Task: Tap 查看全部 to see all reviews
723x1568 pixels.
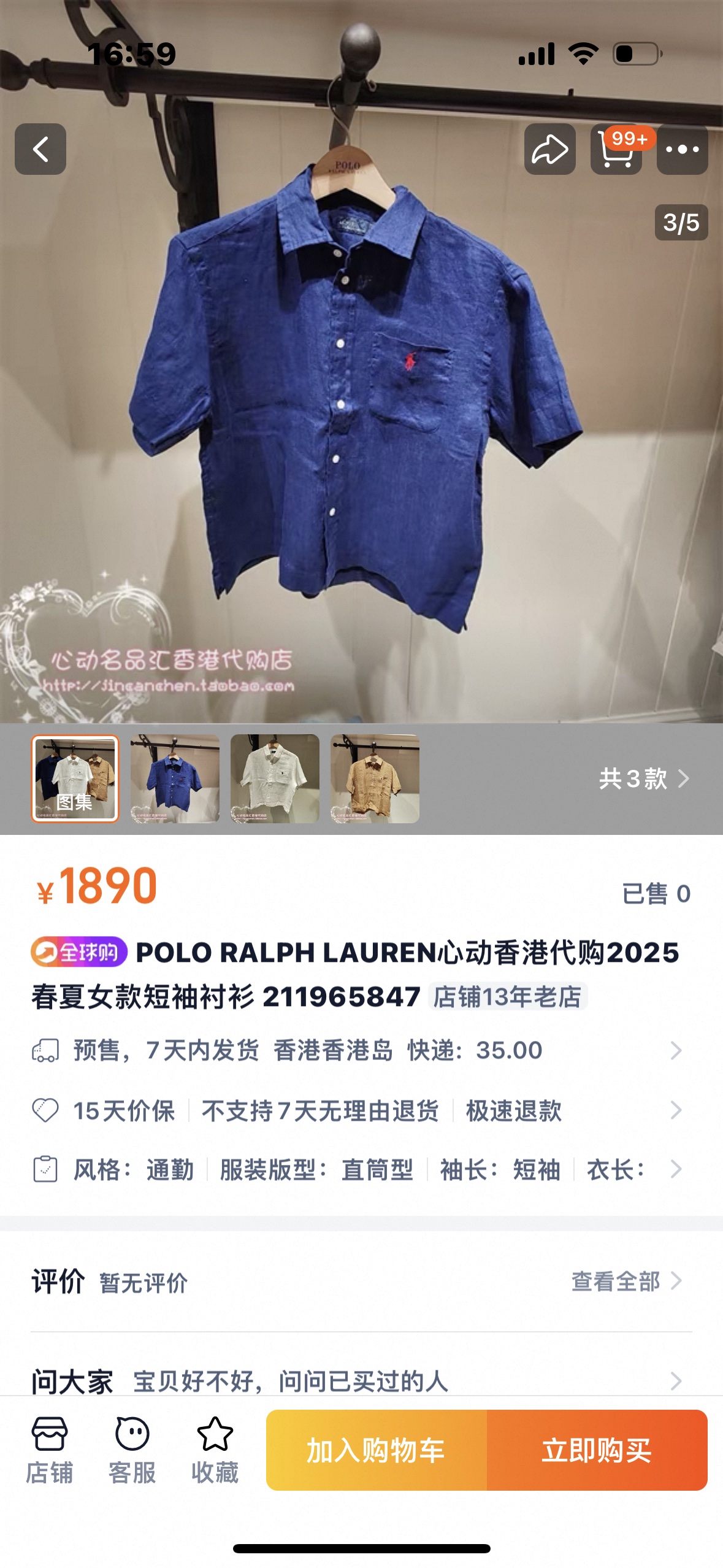Action: click(x=625, y=1281)
